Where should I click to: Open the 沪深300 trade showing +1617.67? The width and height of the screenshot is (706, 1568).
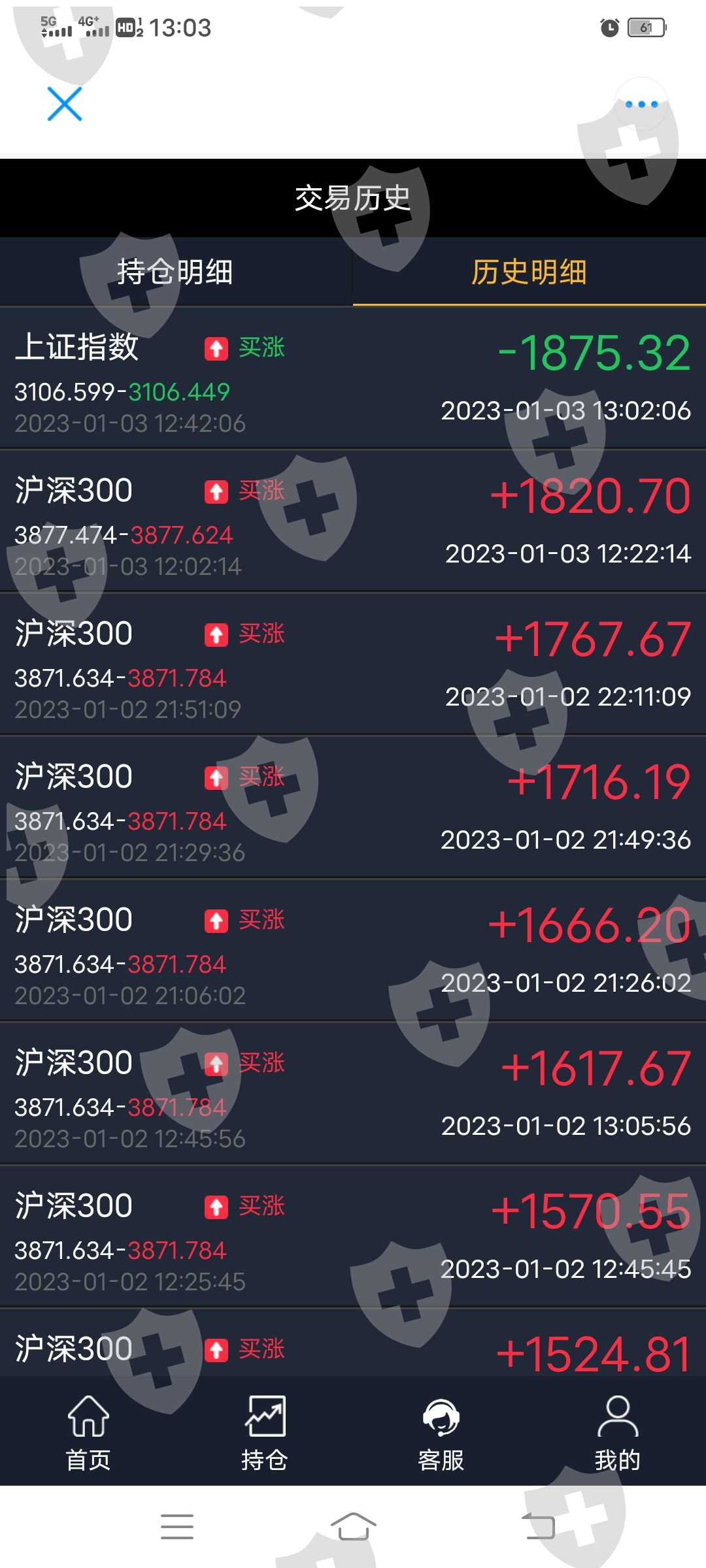353,1094
